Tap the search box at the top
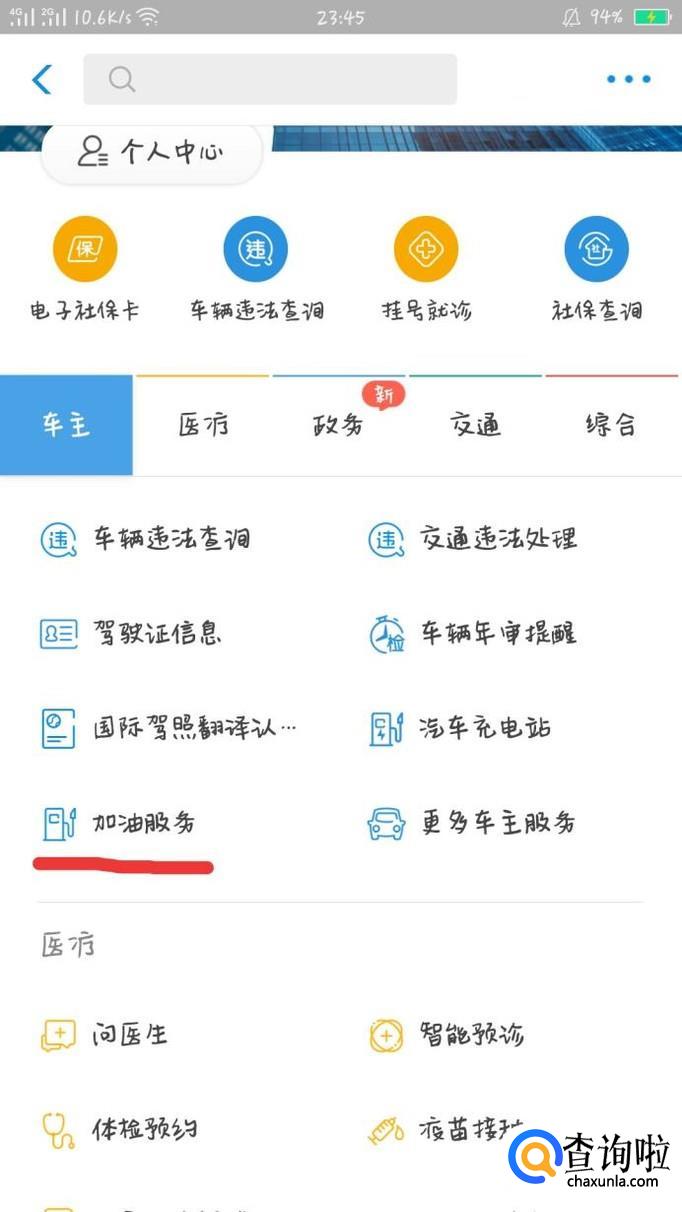This screenshot has width=682, height=1212. click(270, 79)
